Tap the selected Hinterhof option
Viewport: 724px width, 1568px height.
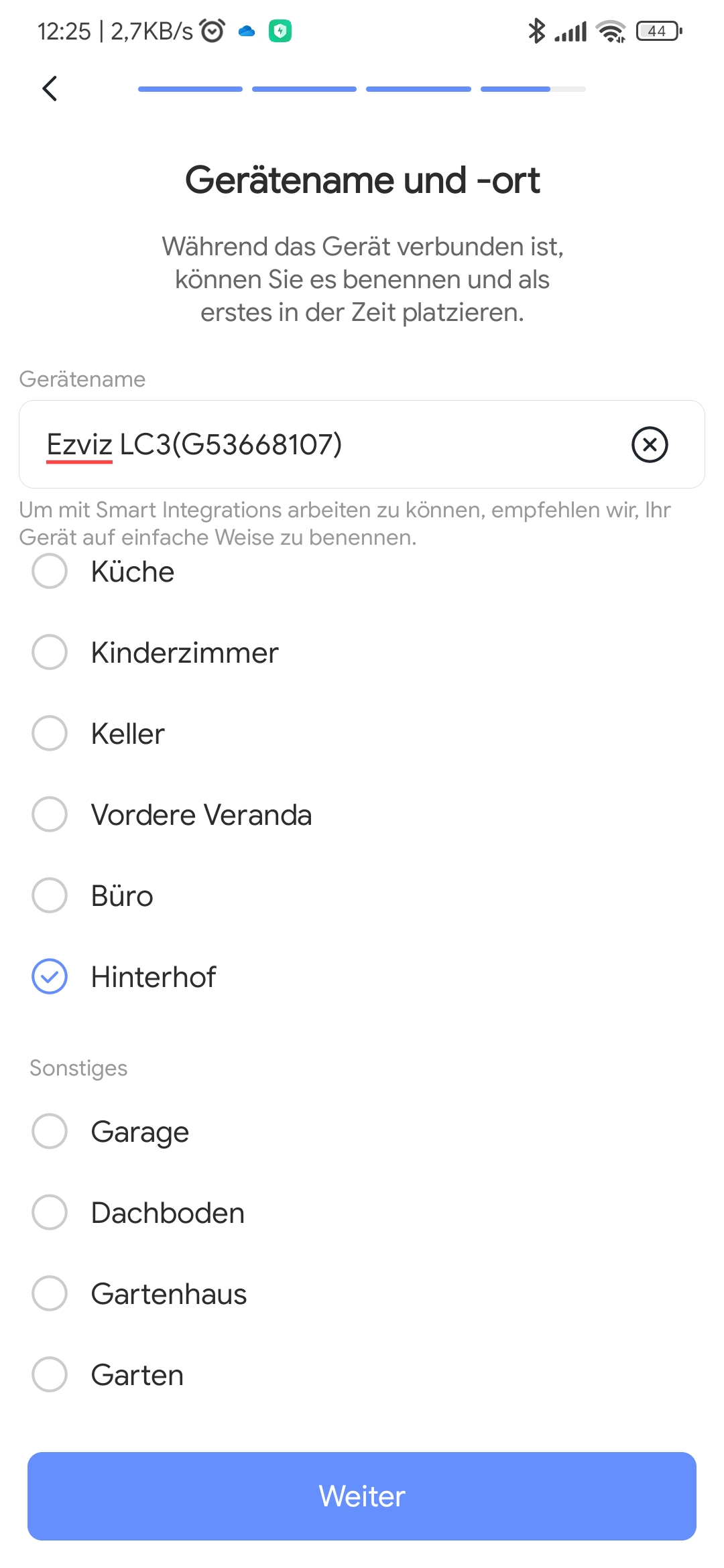pyautogui.click(x=50, y=977)
